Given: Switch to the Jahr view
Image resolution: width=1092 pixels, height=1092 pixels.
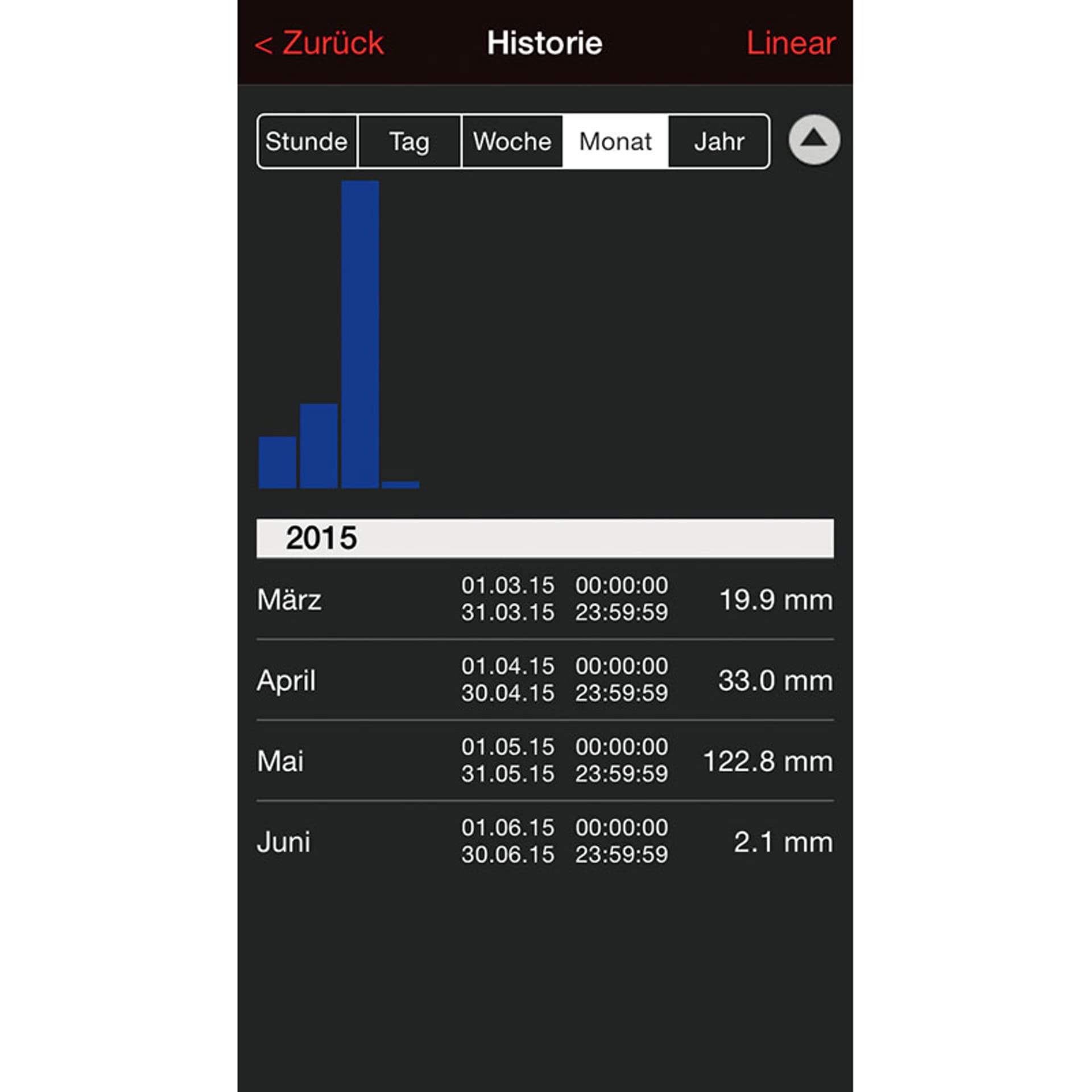Looking at the screenshot, I should pos(719,142).
